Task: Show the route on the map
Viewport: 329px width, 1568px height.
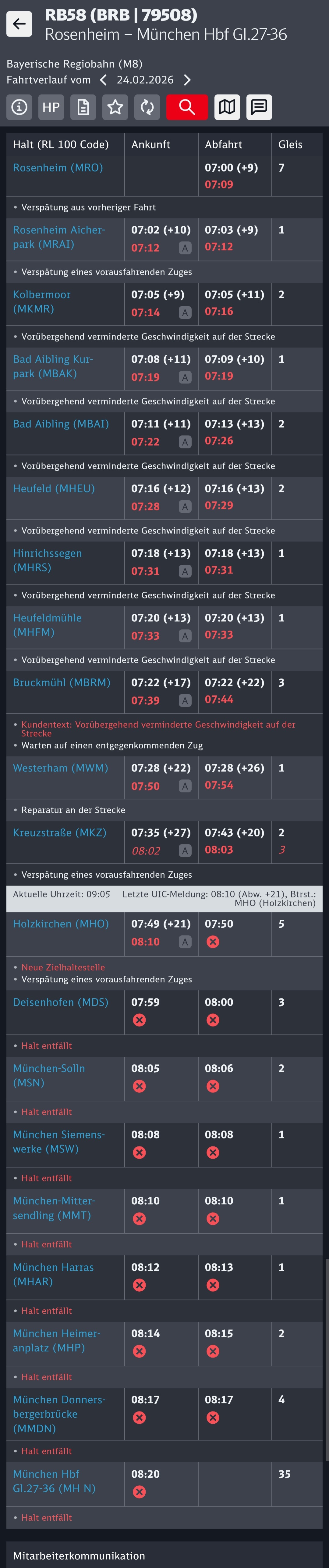Action: tap(227, 107)
